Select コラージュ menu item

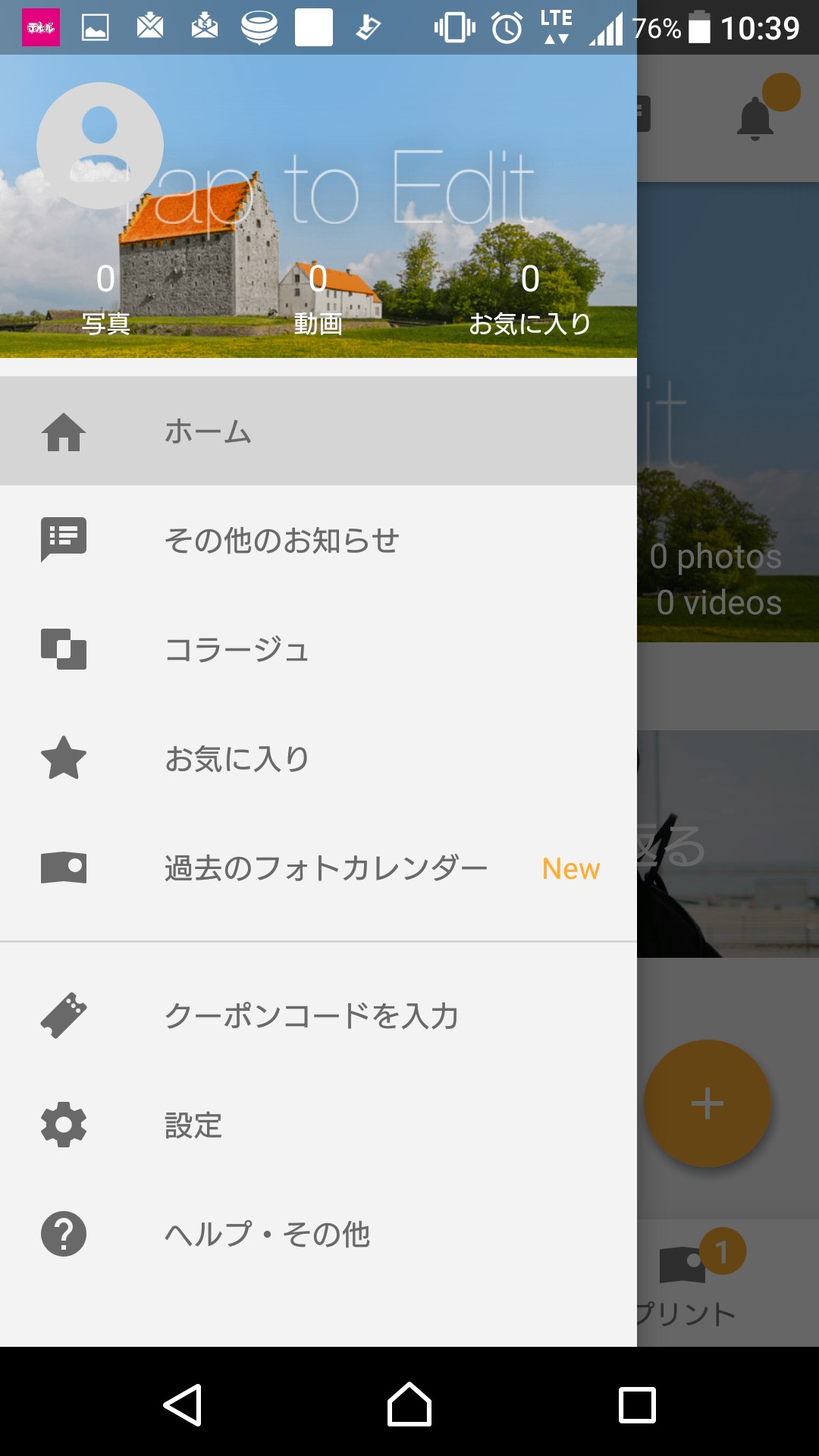318,649
